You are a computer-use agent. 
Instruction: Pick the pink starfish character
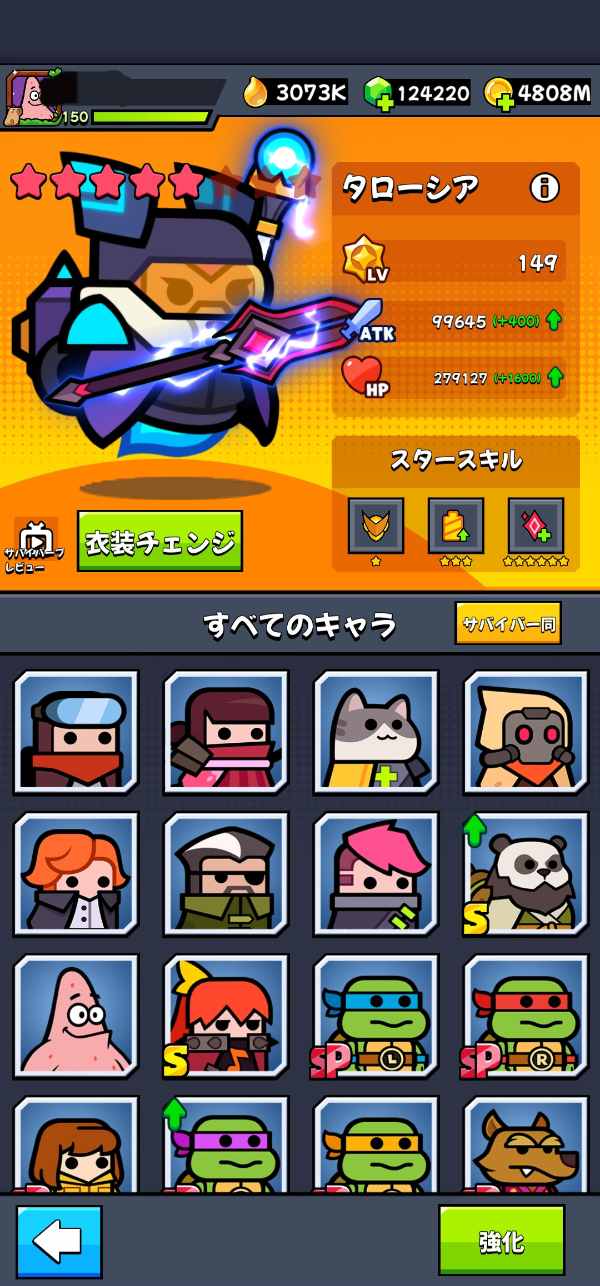pyautogui.click(x=76, y=1017)
